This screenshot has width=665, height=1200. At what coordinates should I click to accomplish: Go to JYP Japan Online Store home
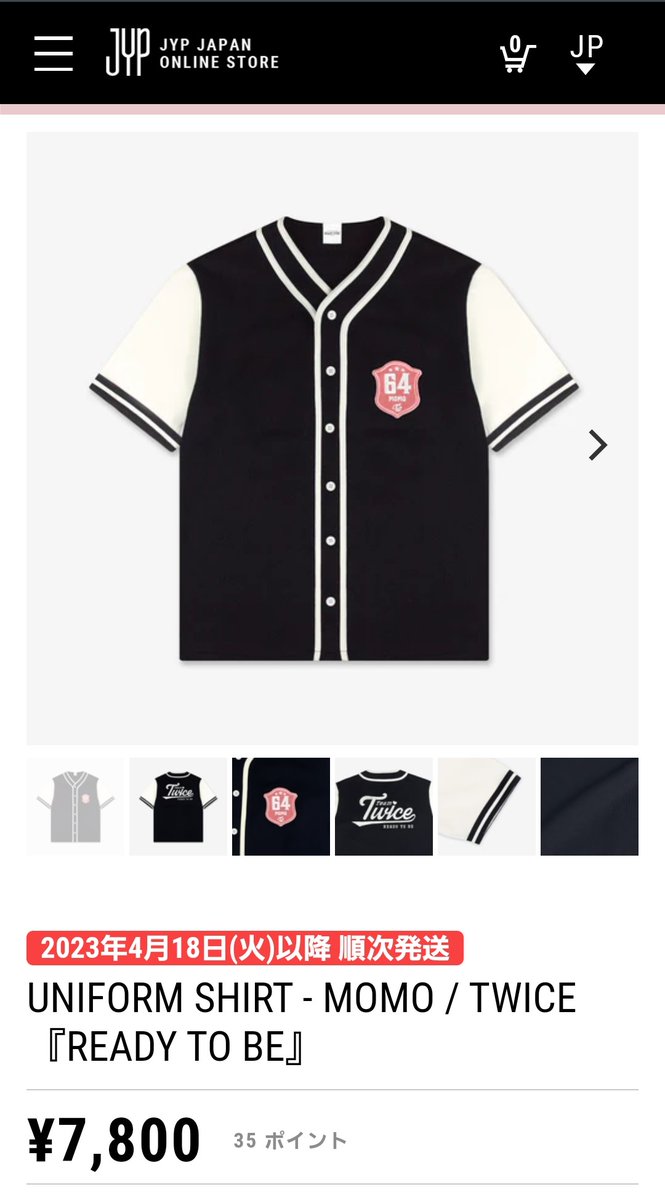(193, 52)
